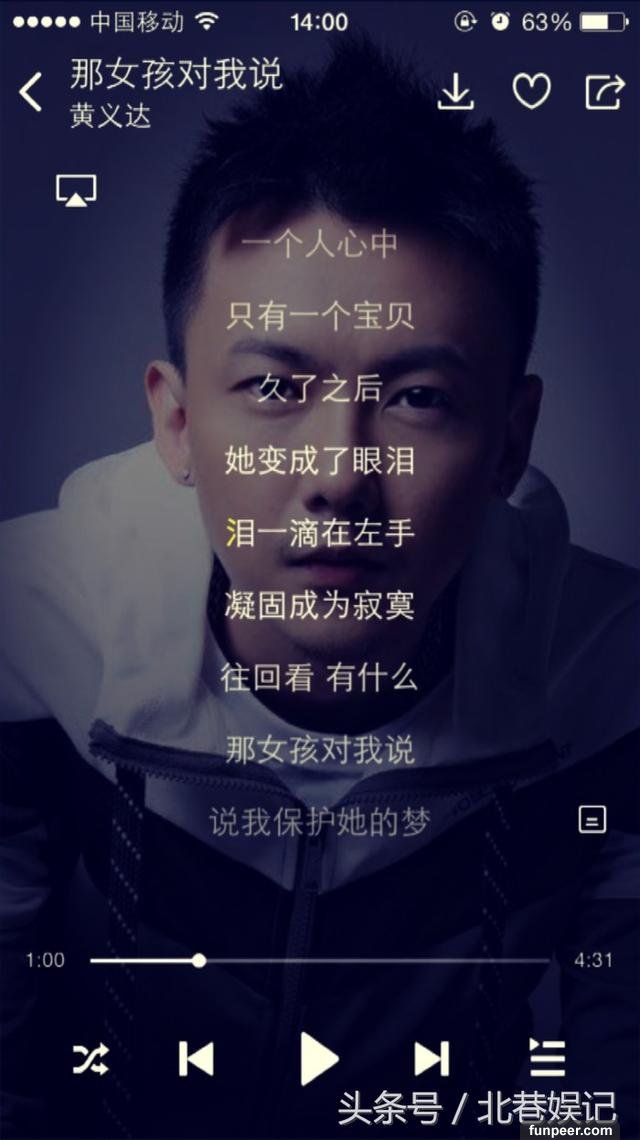This screenshot has width=640, height=1140.
Task: Toggle shuffle playback mode
Action: click(90, 1058)
